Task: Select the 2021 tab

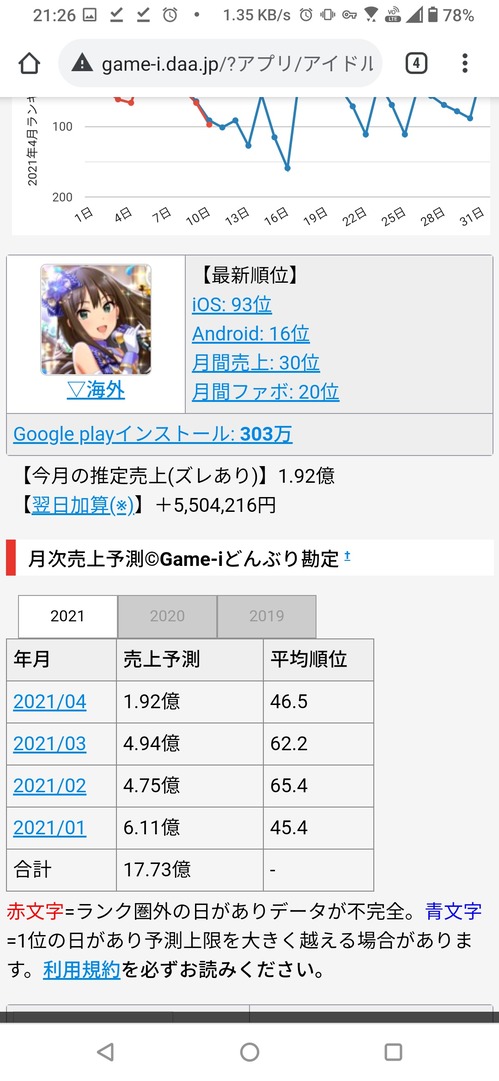Action: (x=68, y=616)
